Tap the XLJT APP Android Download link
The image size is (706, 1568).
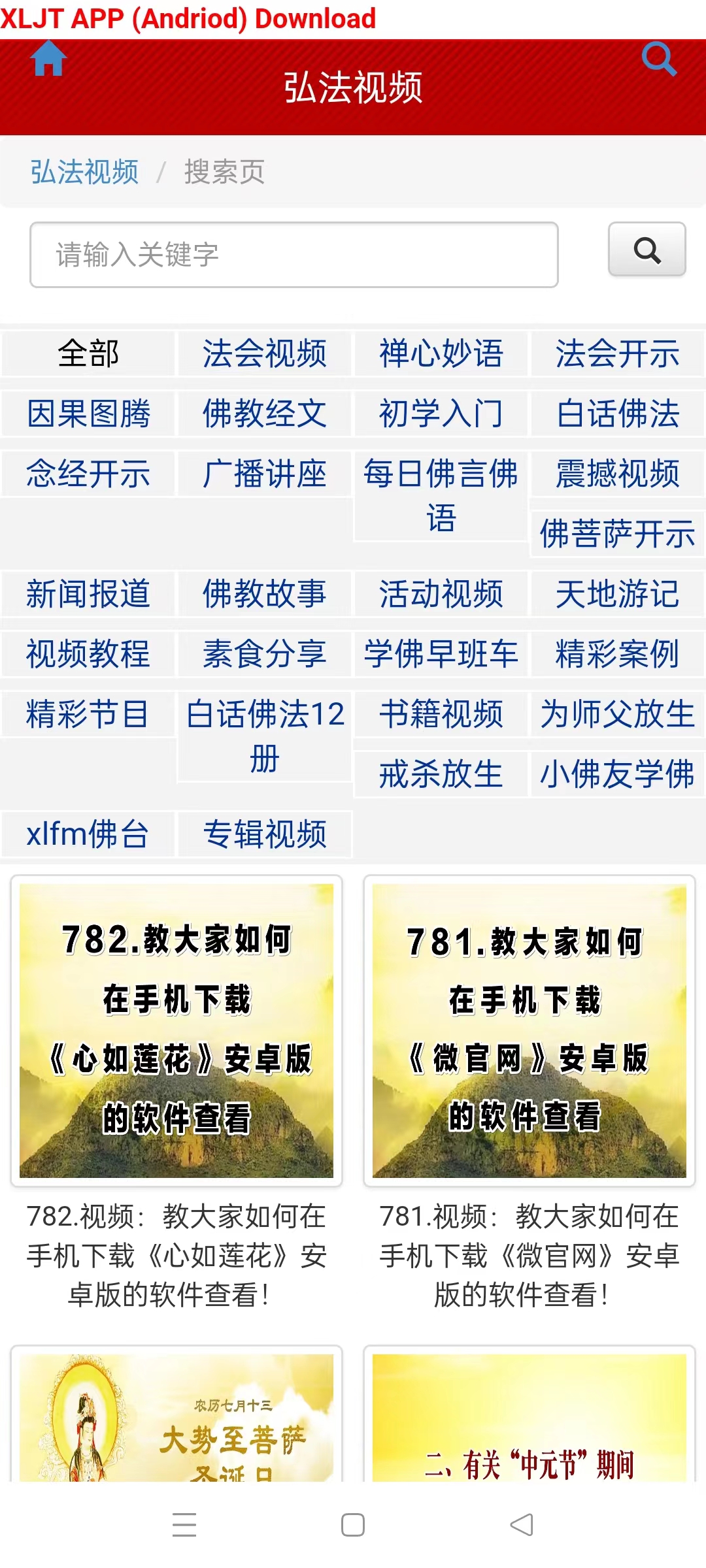(x=188, y=18)
